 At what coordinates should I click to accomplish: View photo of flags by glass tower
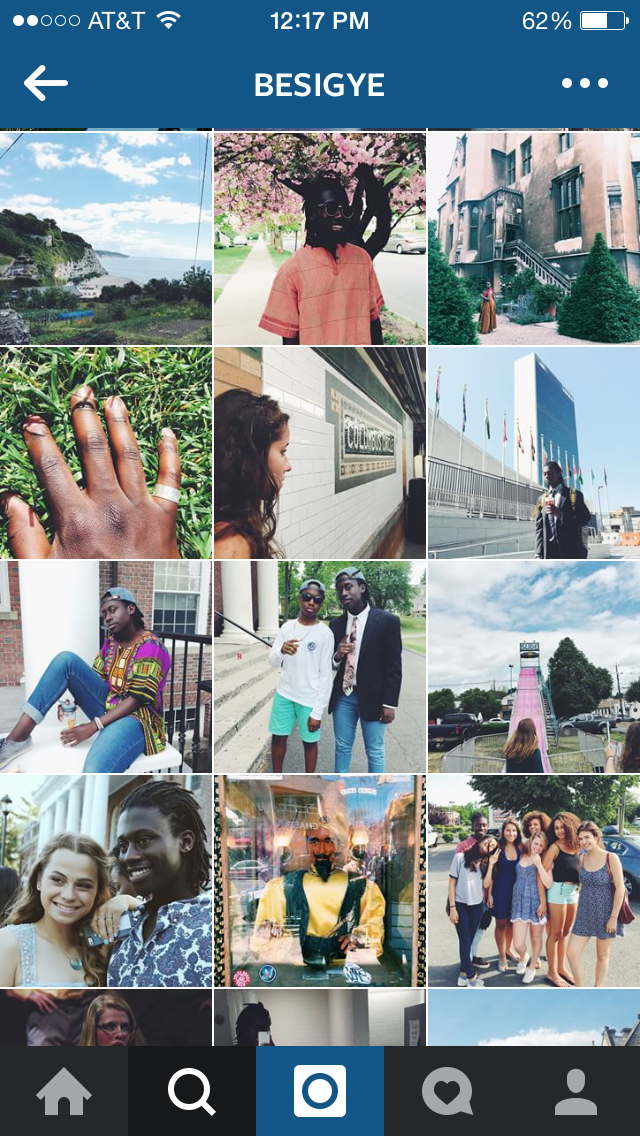[x=534, y=452]
